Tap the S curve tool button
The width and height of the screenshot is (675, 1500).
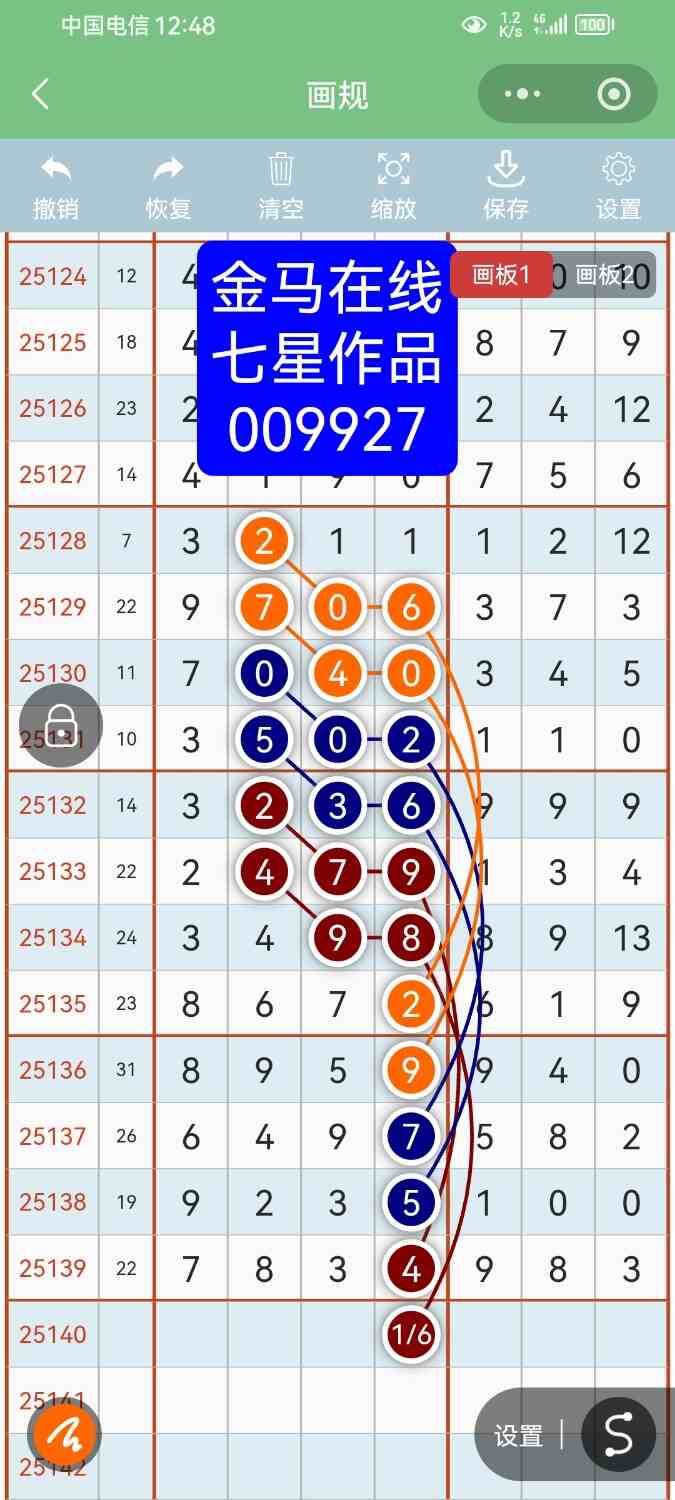tap(618, 1436)
